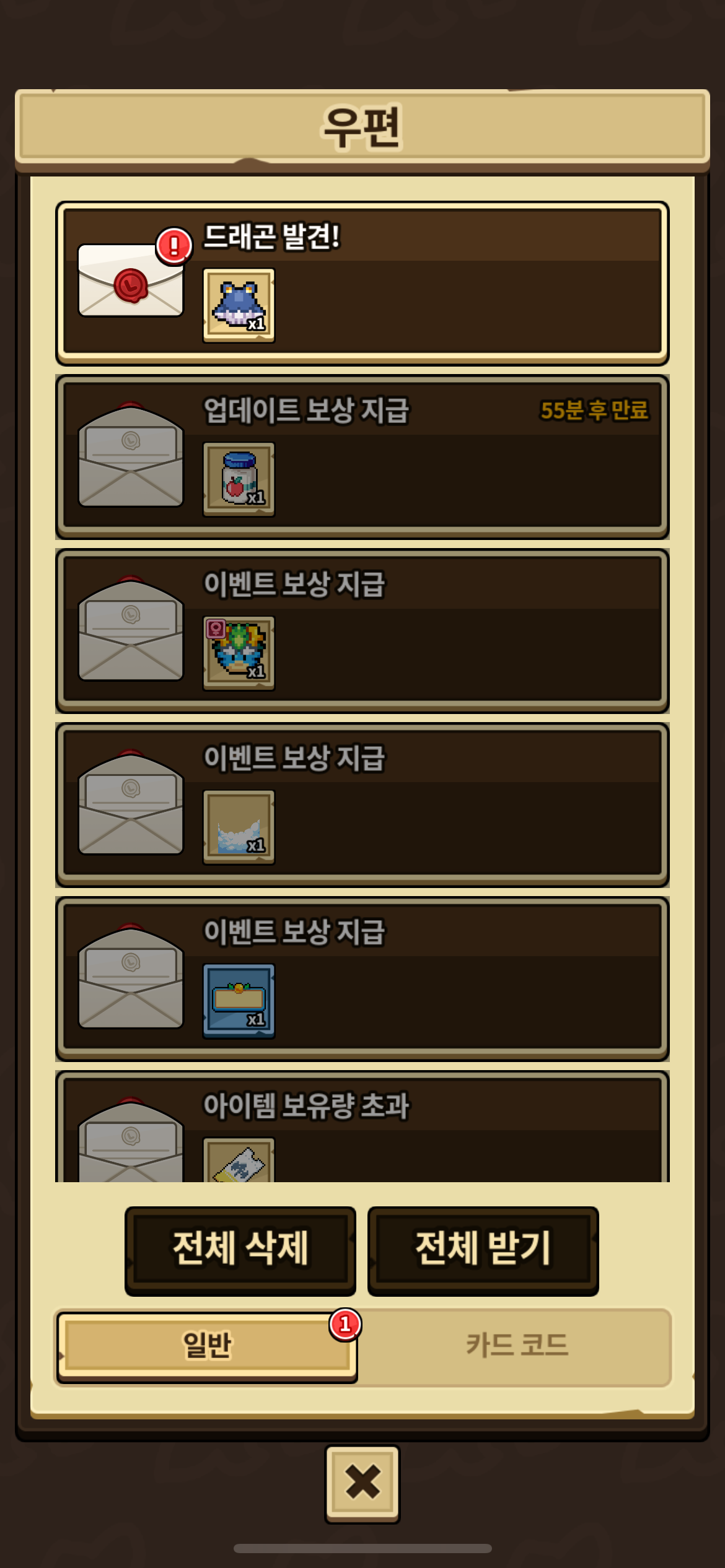The width and height of the screenshot is (725, 1568).
Task: Open the 이벤트 보상 지급 mail with blue frame item
Action: point(362,978)
